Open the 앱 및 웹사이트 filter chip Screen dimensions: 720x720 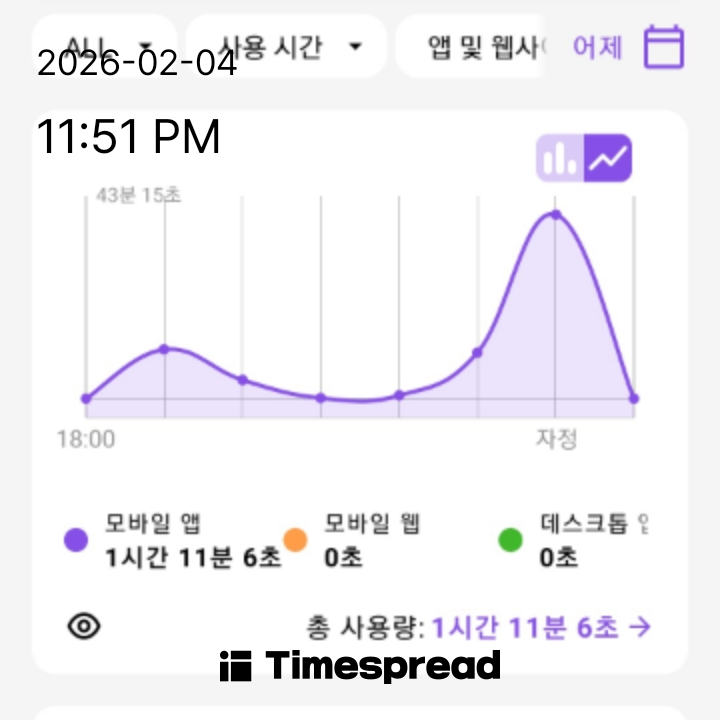[x=472, y=46]
